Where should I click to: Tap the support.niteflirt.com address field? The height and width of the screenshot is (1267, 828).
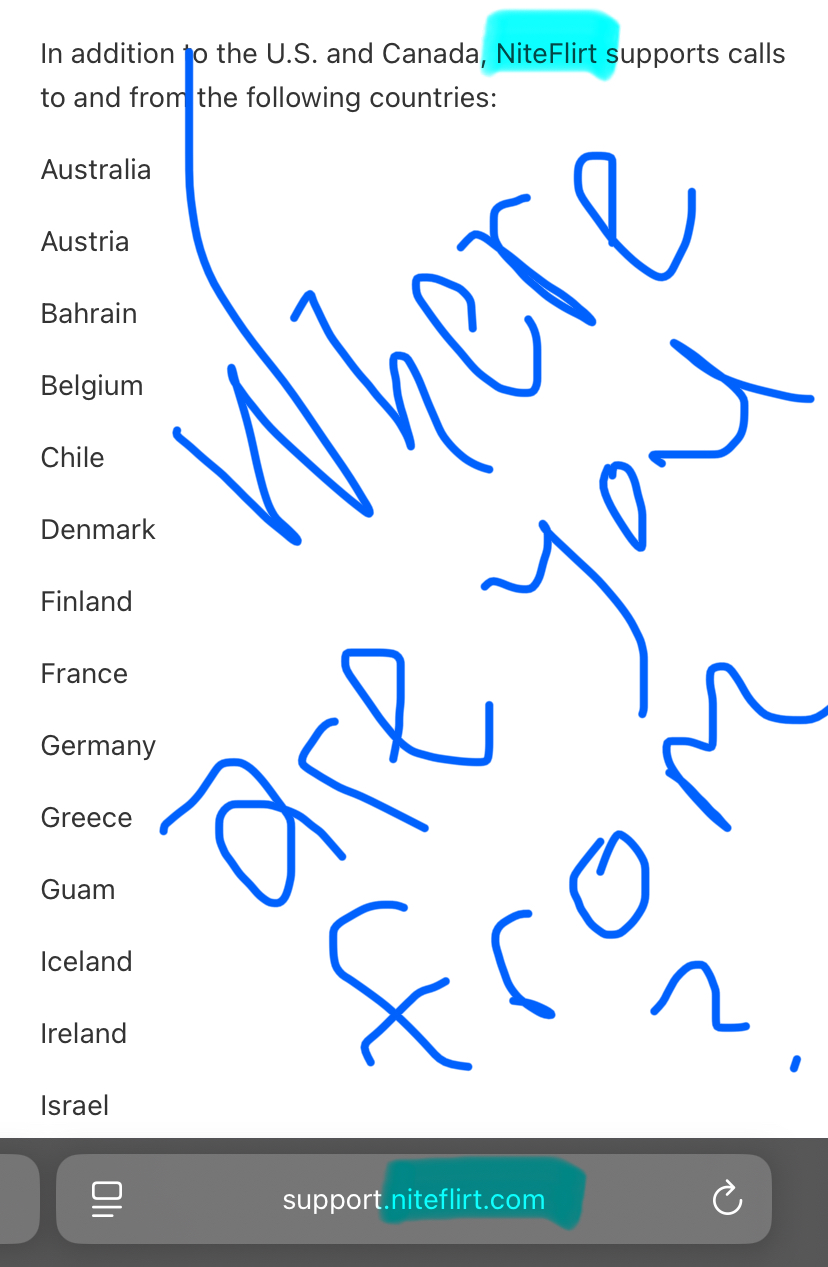tap(414, 1199)
